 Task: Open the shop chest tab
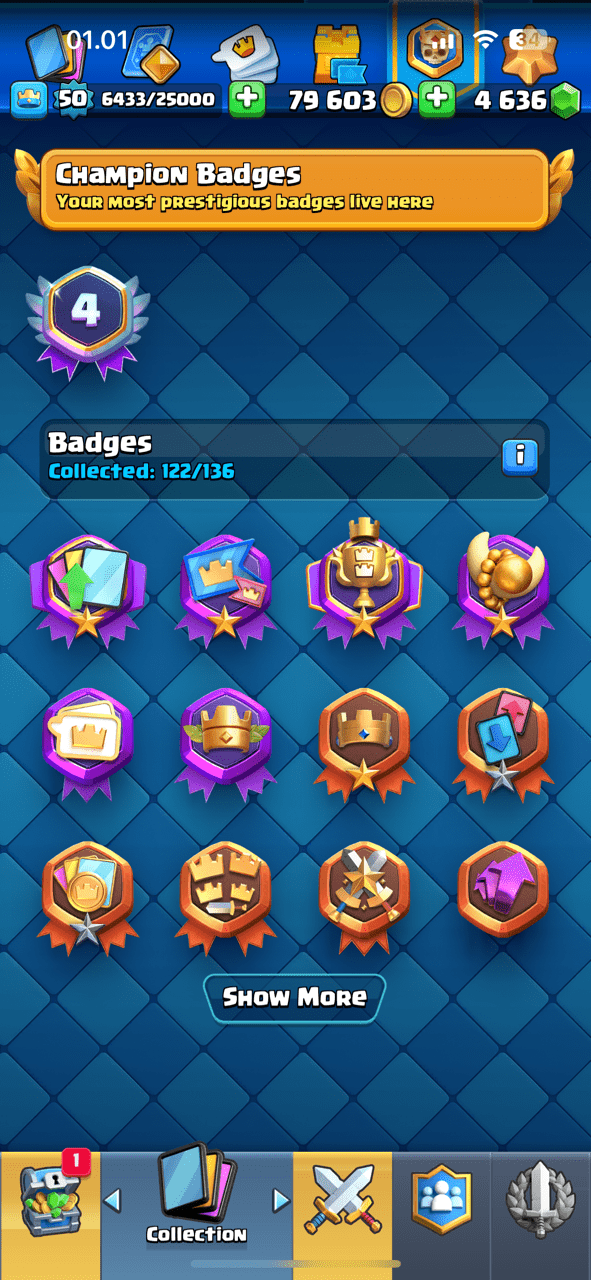point(50,1206)
